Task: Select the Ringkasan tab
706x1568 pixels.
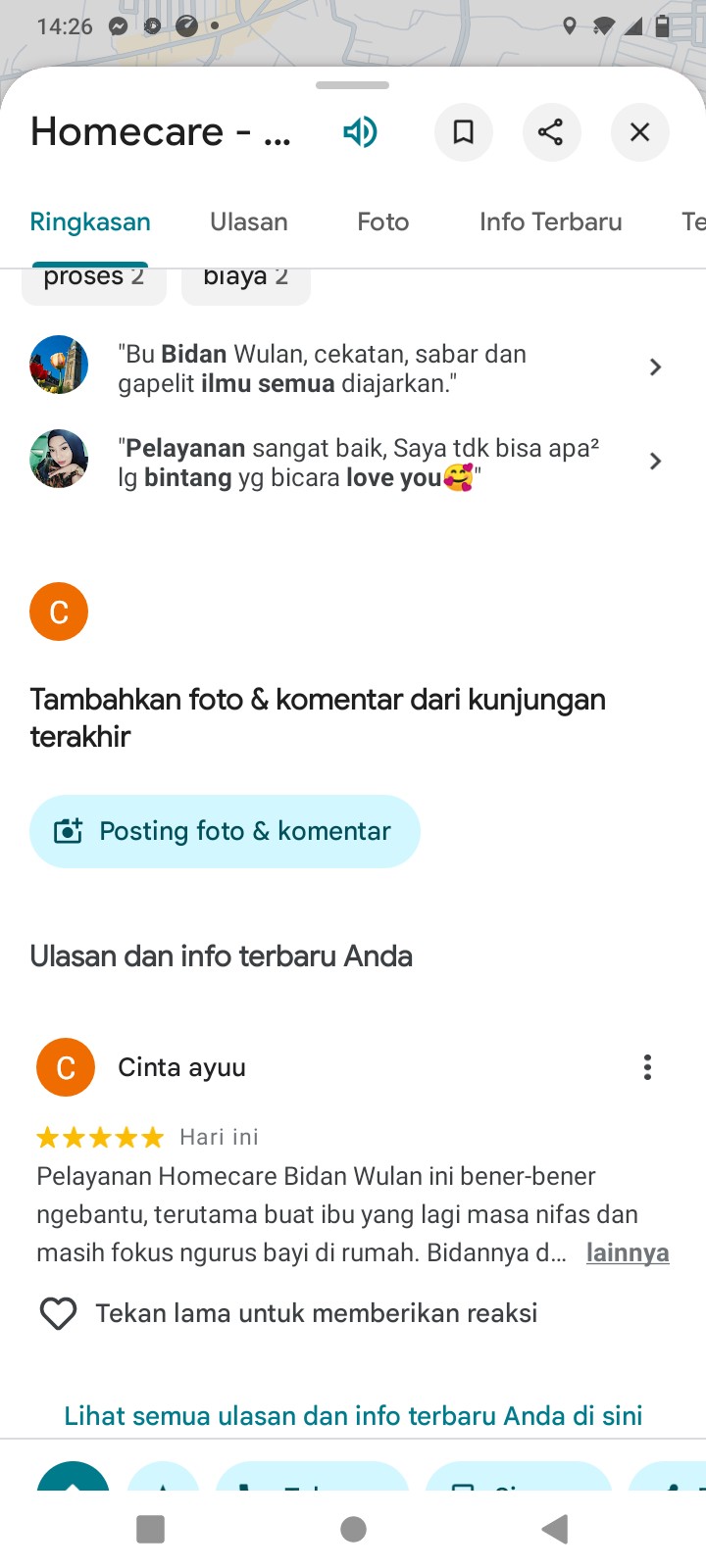Action: point(90,221)
